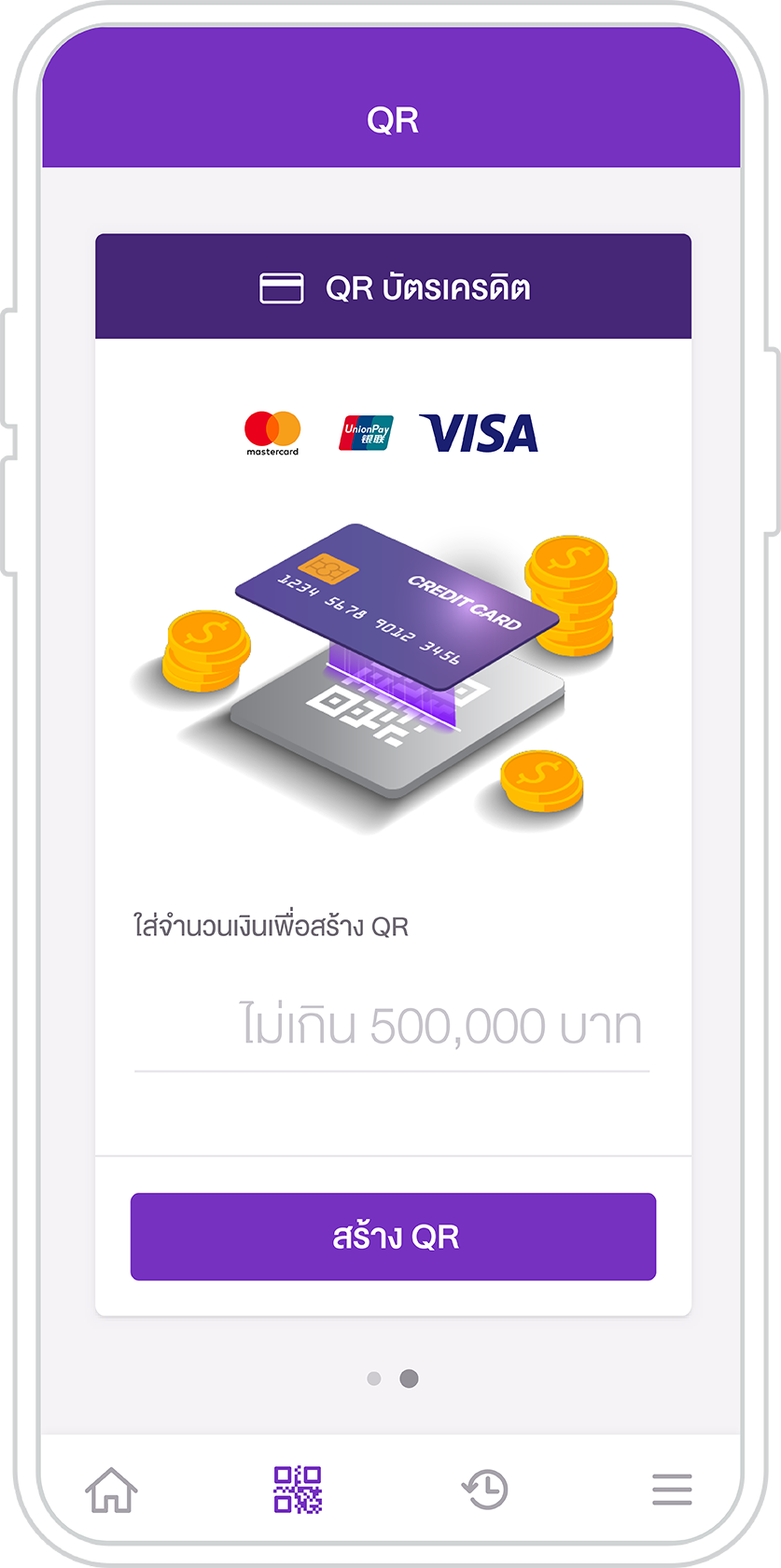This screenshot has width=781, height=1568.
Task: Open the transaction history tab
Action: 485,1489
